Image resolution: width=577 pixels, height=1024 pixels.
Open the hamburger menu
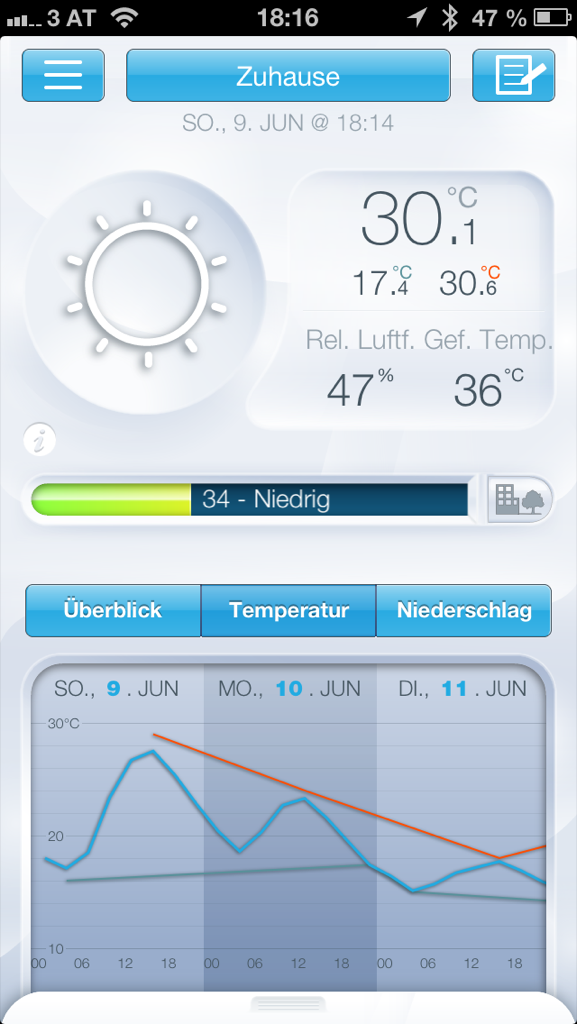point(63,75)
